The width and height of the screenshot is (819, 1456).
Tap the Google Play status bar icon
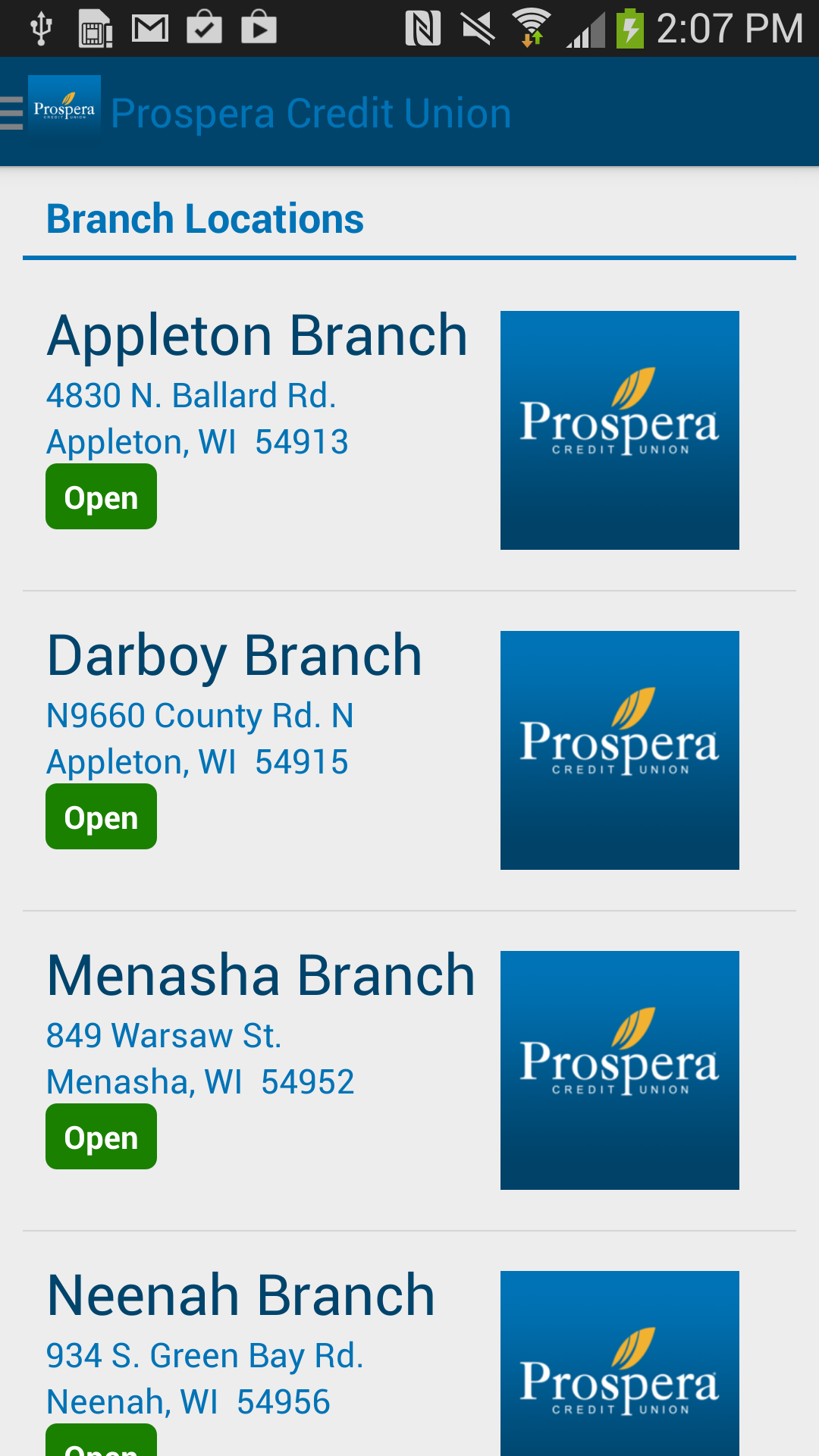pyautogui.click(x=259, y=27)
